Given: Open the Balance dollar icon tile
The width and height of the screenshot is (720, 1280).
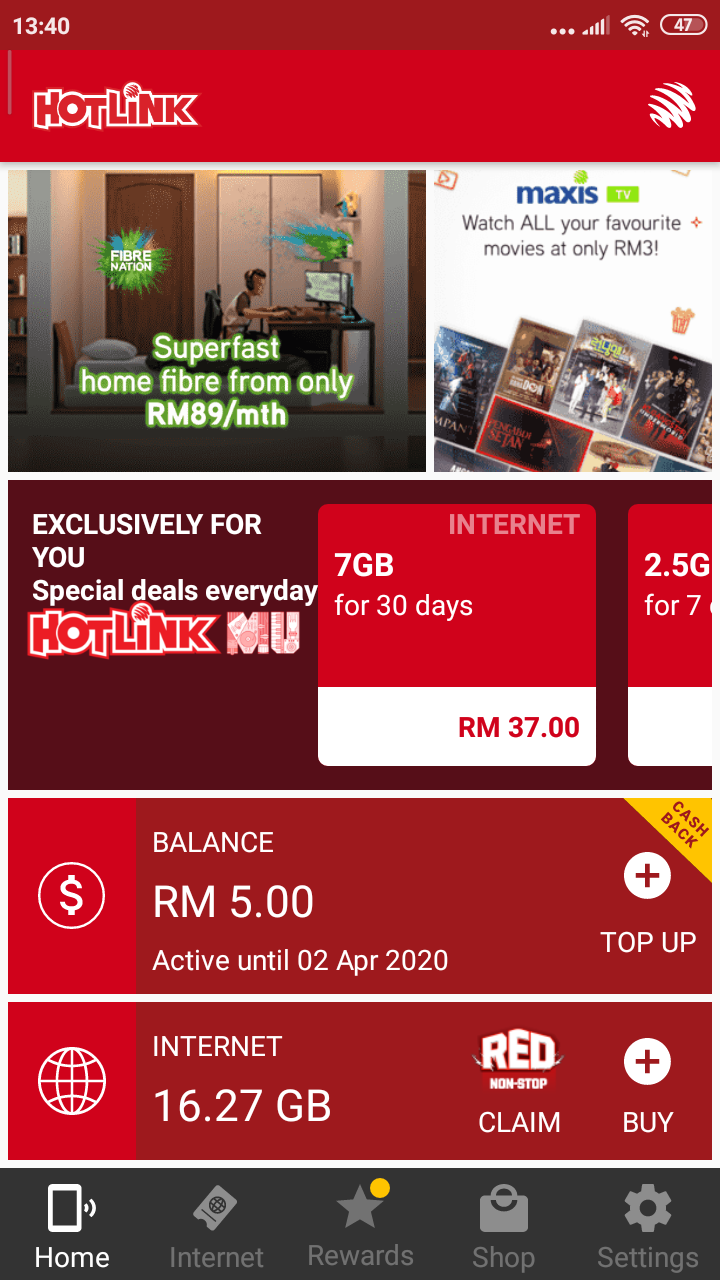Looking at the screenshot, I should pos(72,895).
